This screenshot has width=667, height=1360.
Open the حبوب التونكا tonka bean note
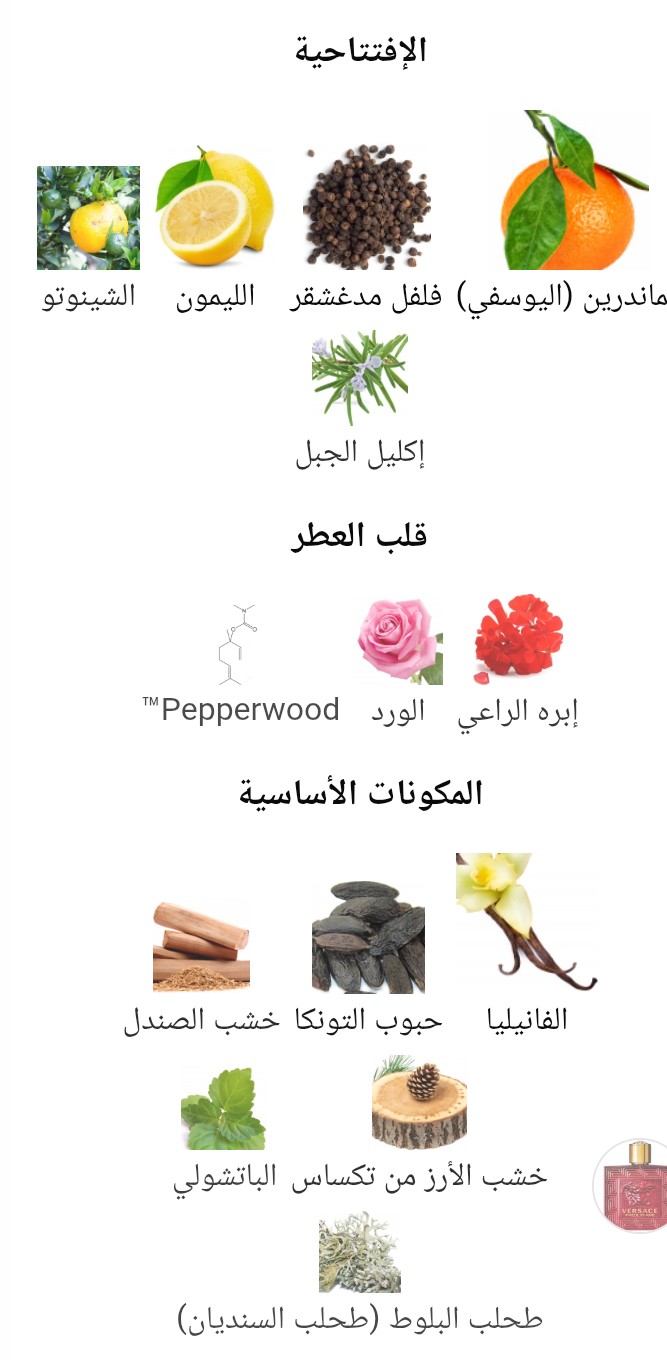coord(368,938)
